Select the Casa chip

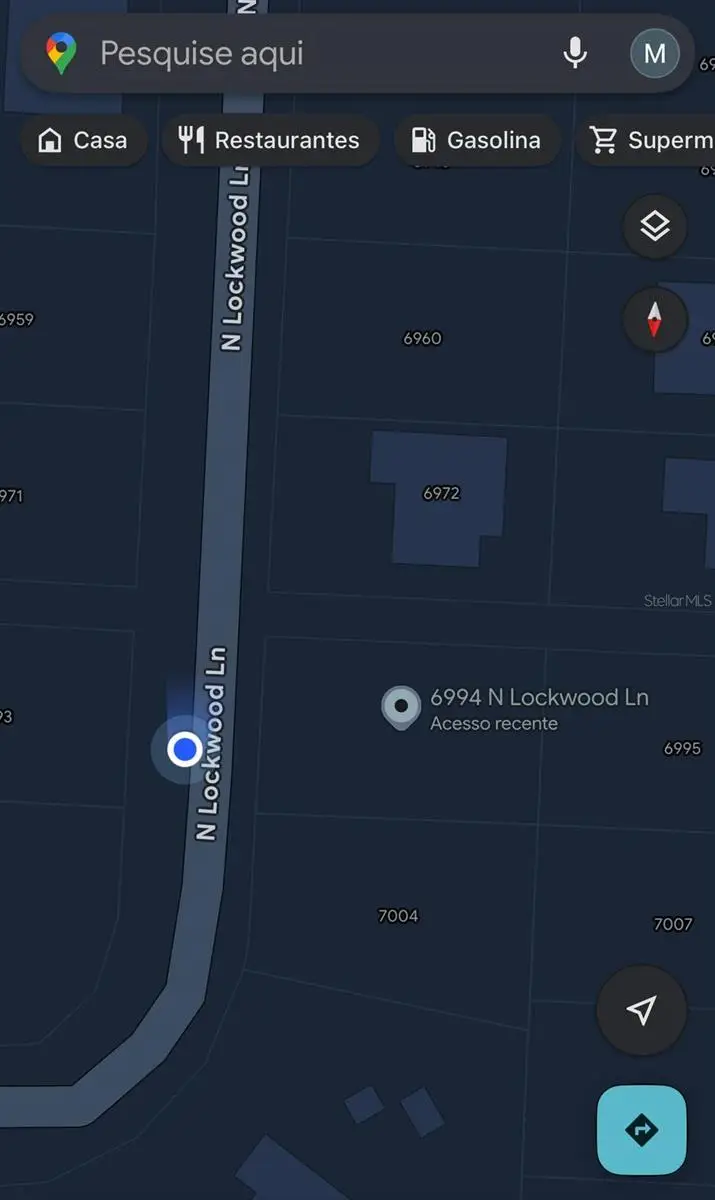(84, 140)
